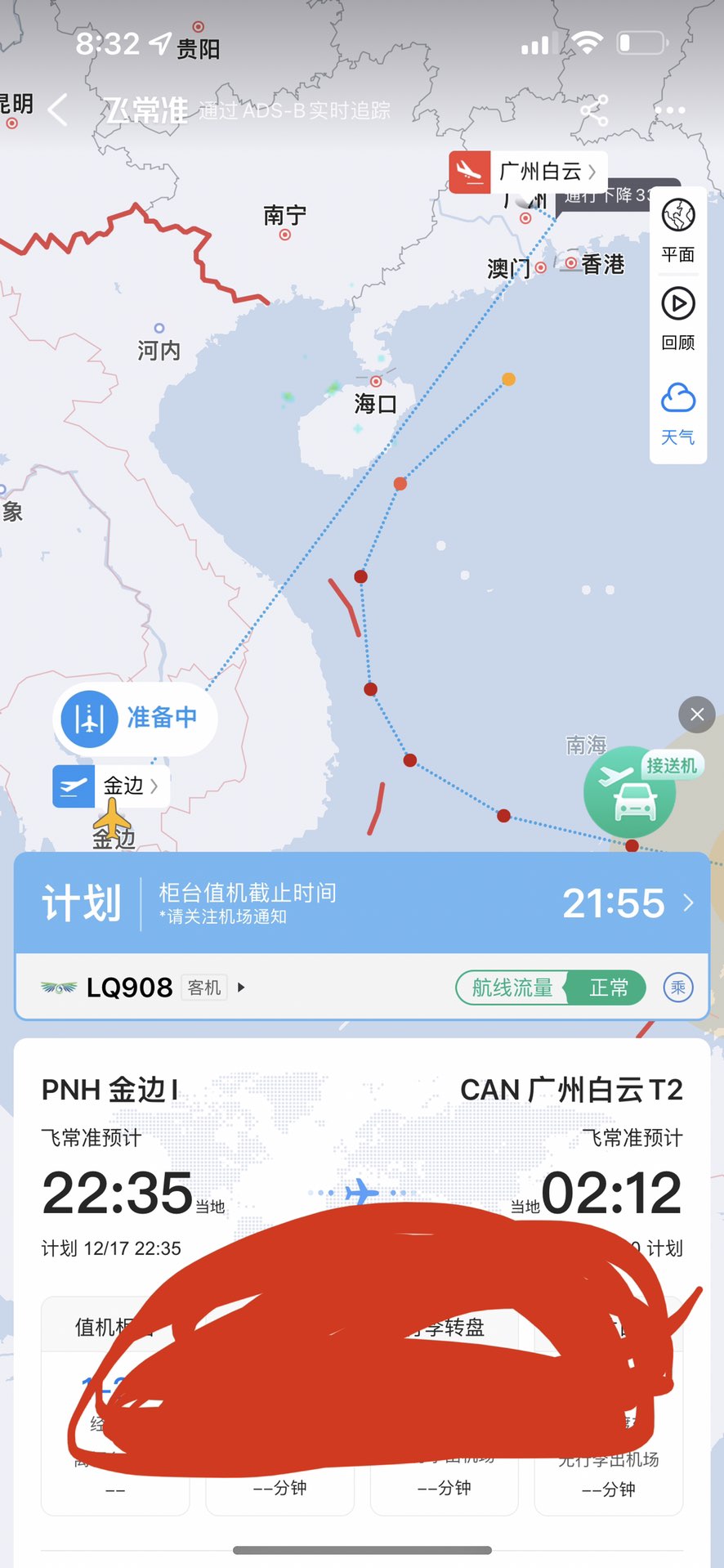Go back using the top-left arrow

coord(57,110)
